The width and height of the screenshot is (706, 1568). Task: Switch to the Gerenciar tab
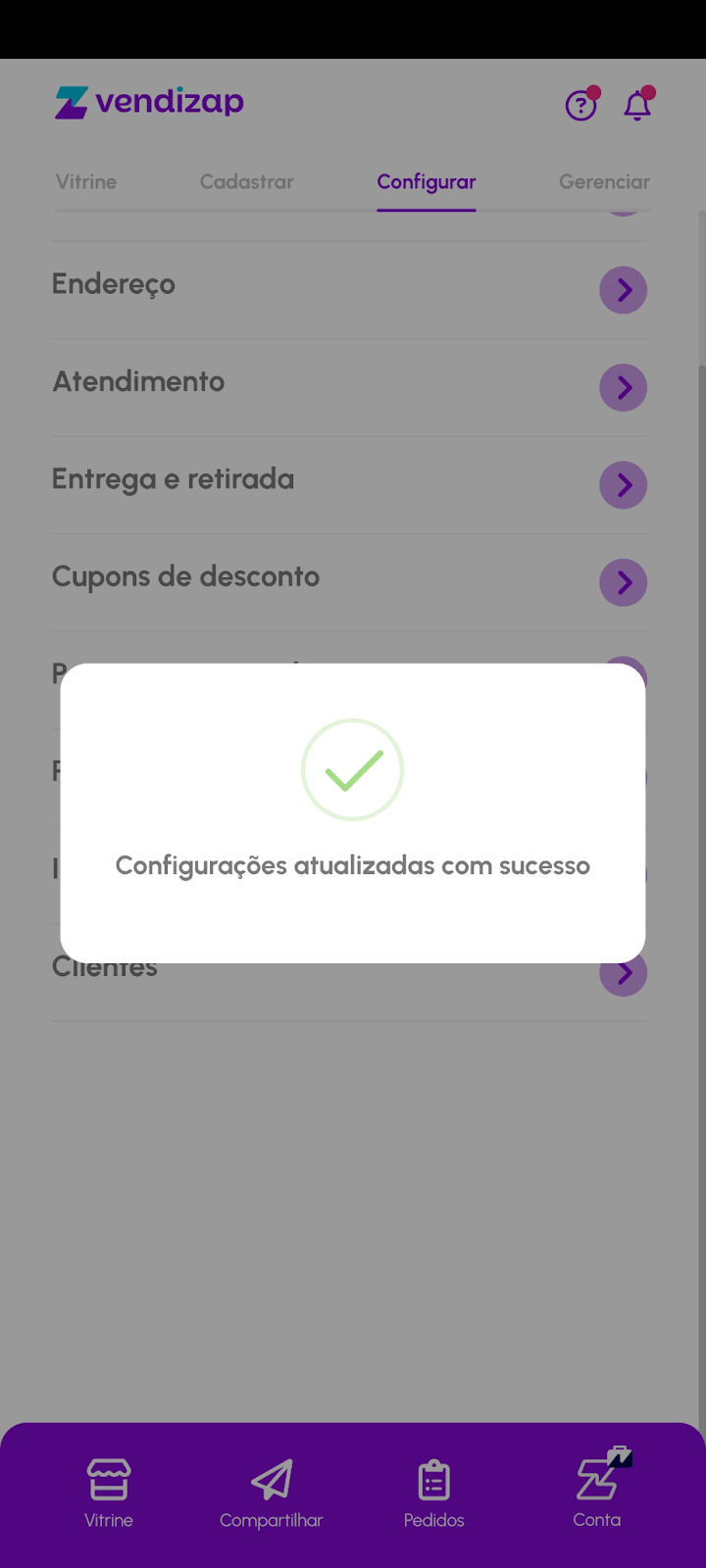pyautogui.click(x=604, y=181)
